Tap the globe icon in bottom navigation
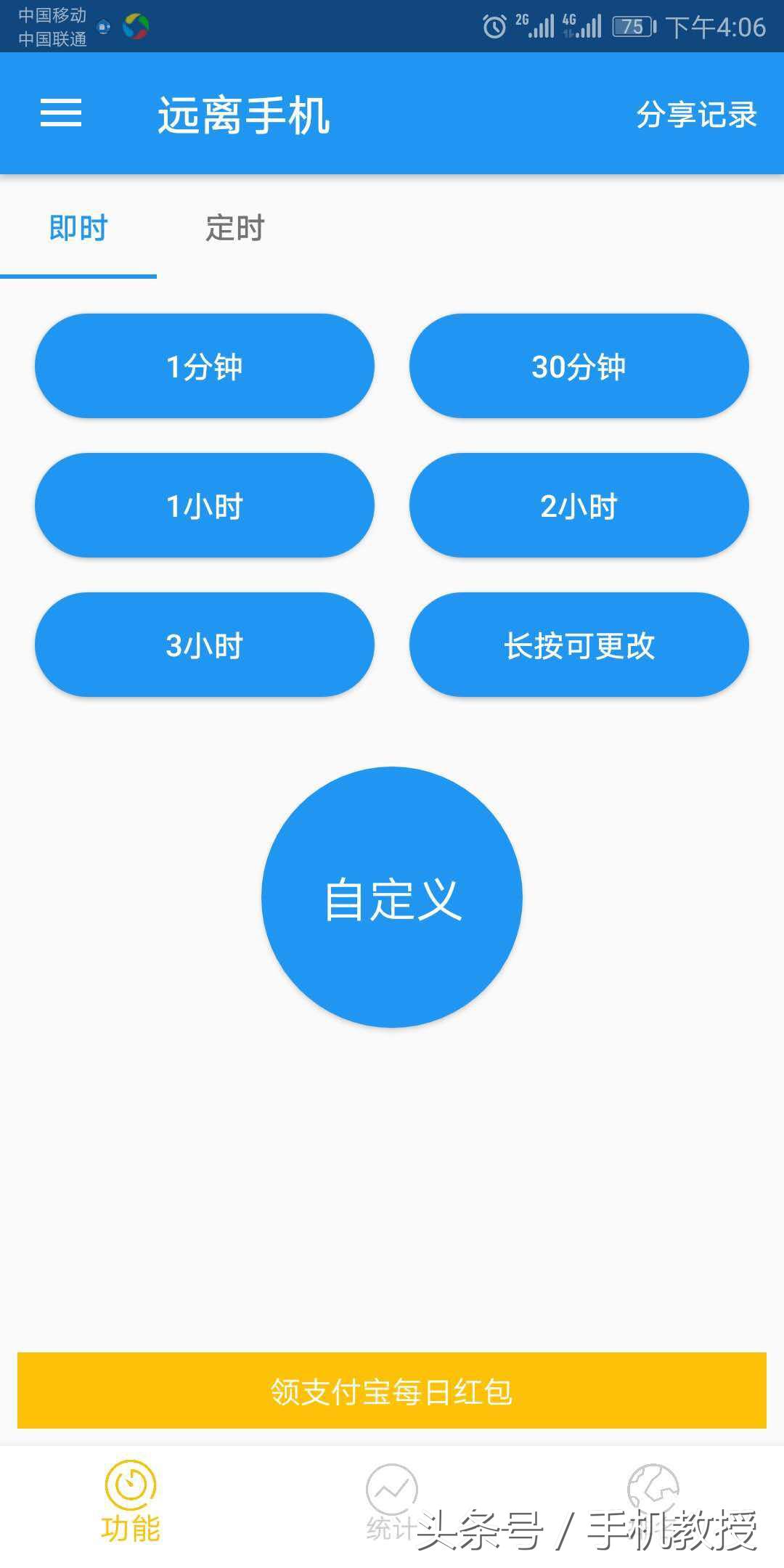The height and width of the screenshot is (1568, 784). [653, 1488]
